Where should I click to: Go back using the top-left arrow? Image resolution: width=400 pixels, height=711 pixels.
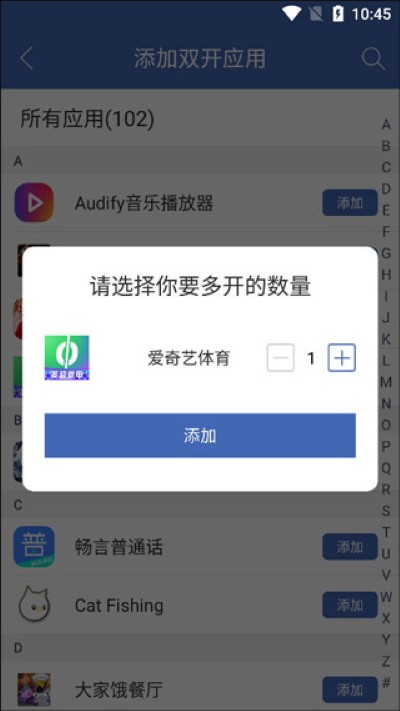(27, 58)
